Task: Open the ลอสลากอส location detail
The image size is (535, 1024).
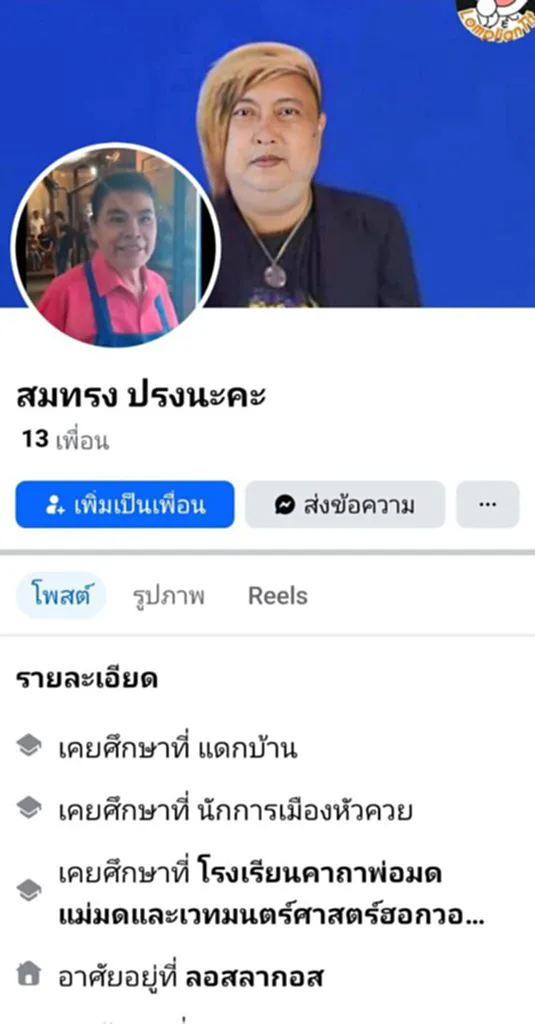Action: coord(255,977)
